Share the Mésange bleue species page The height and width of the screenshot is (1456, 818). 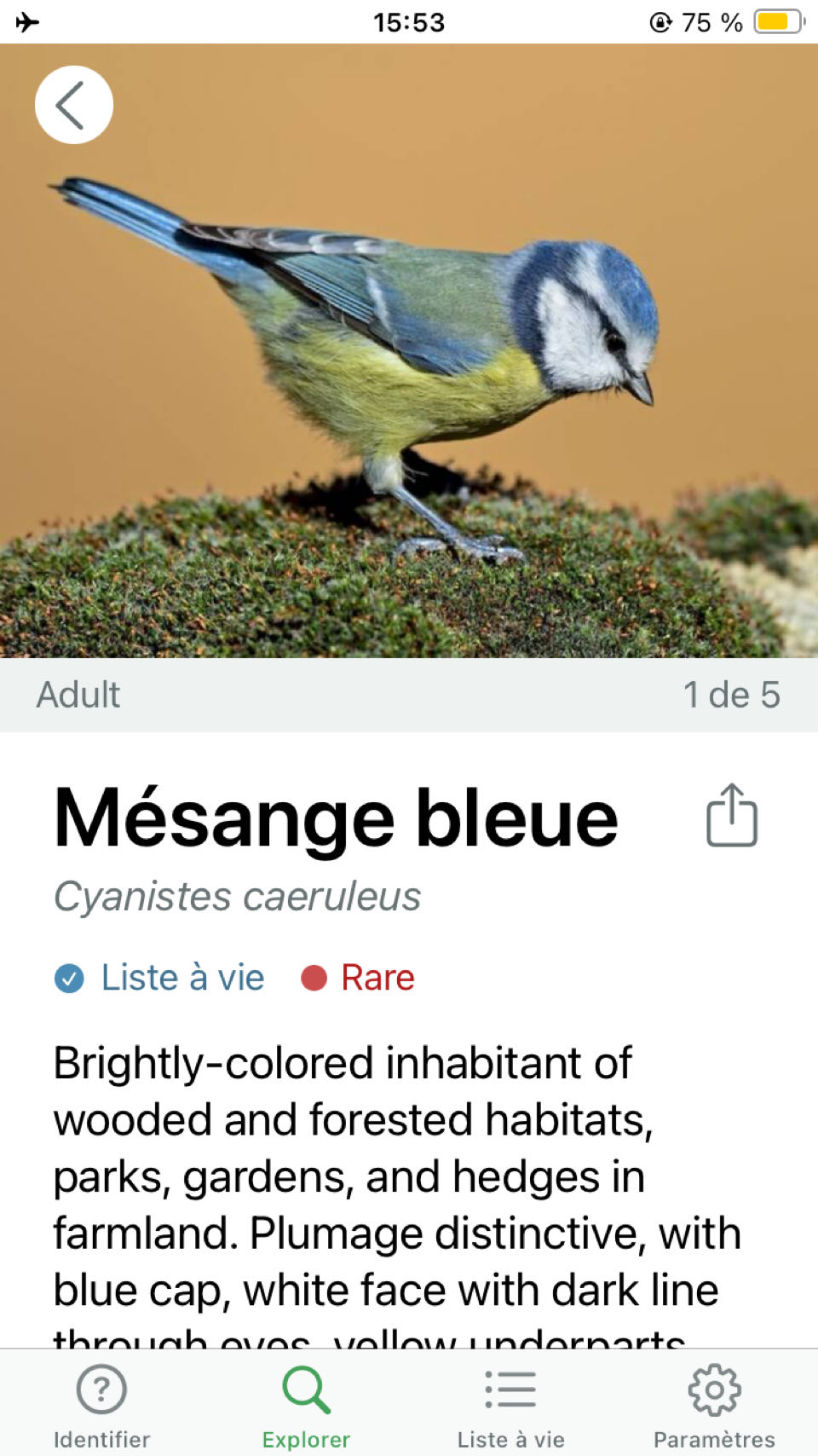tap(731, 816)
